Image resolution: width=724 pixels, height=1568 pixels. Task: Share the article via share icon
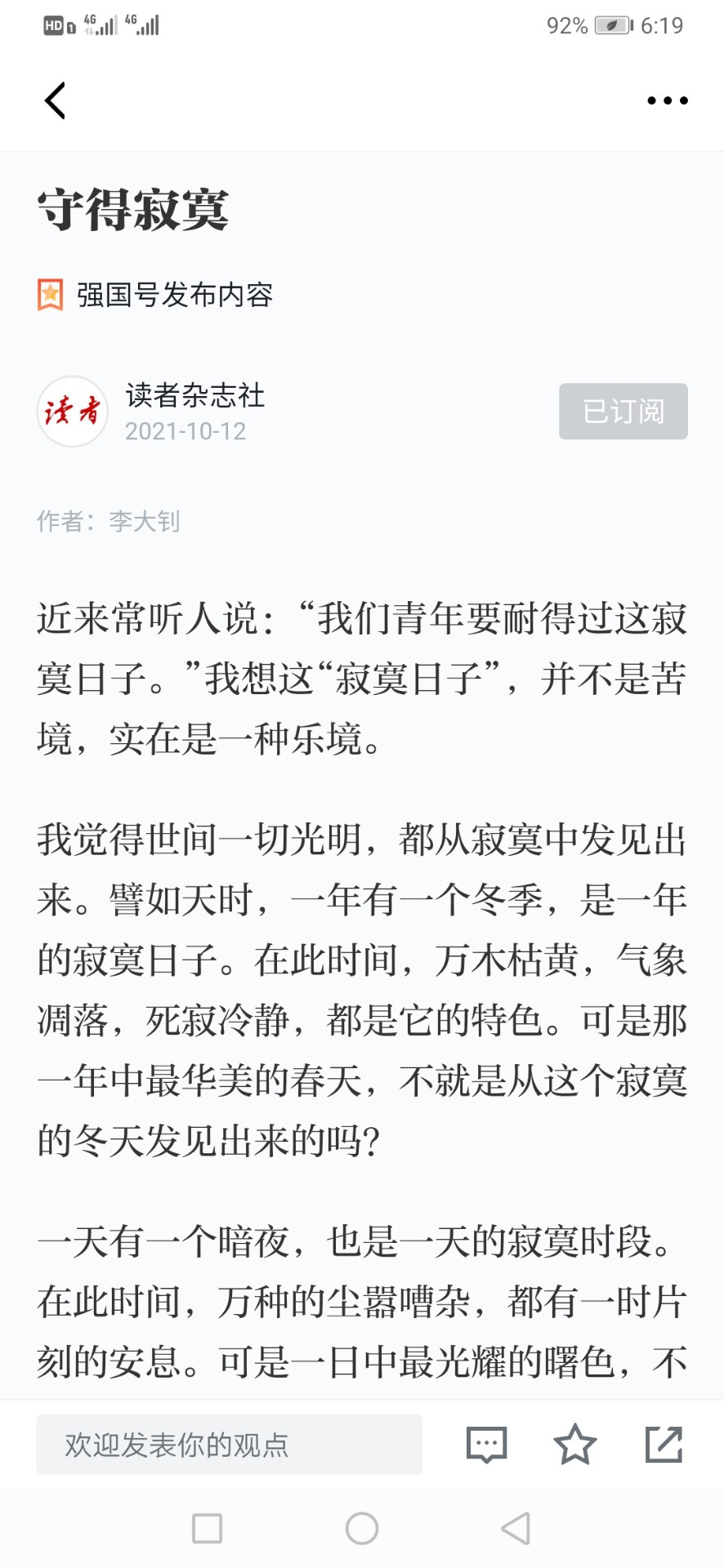click(664, 1444)
